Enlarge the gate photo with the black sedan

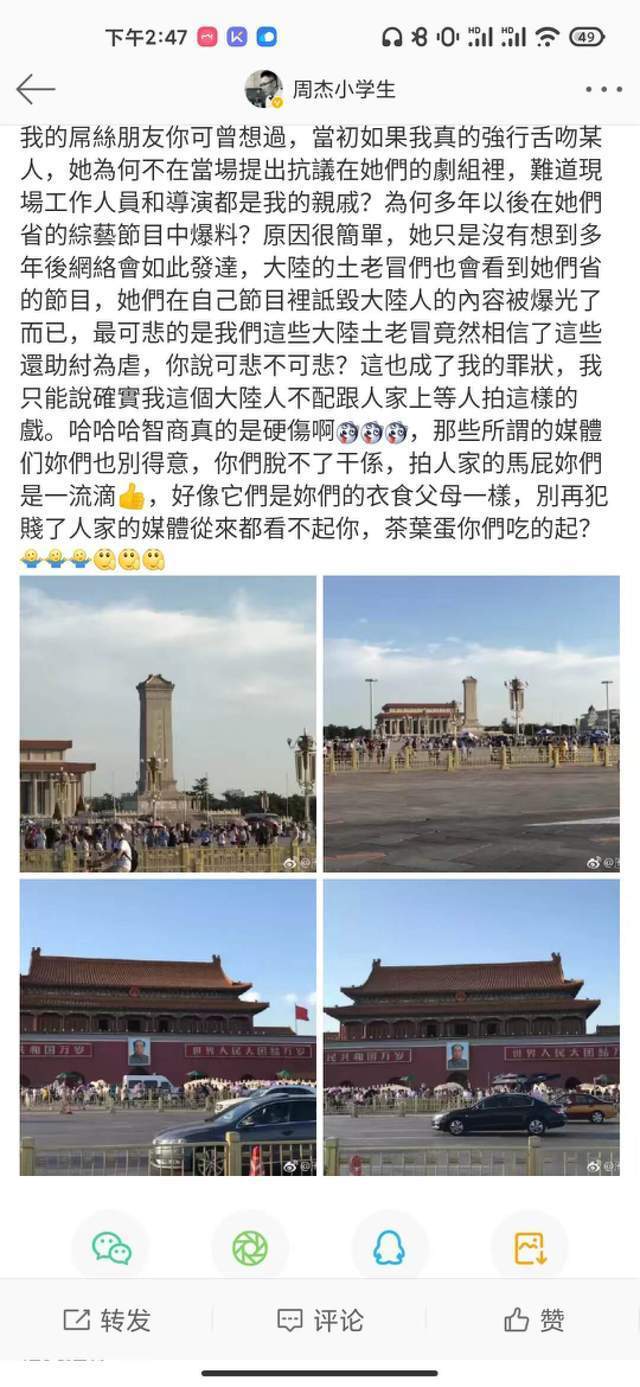coord(471,1027)
